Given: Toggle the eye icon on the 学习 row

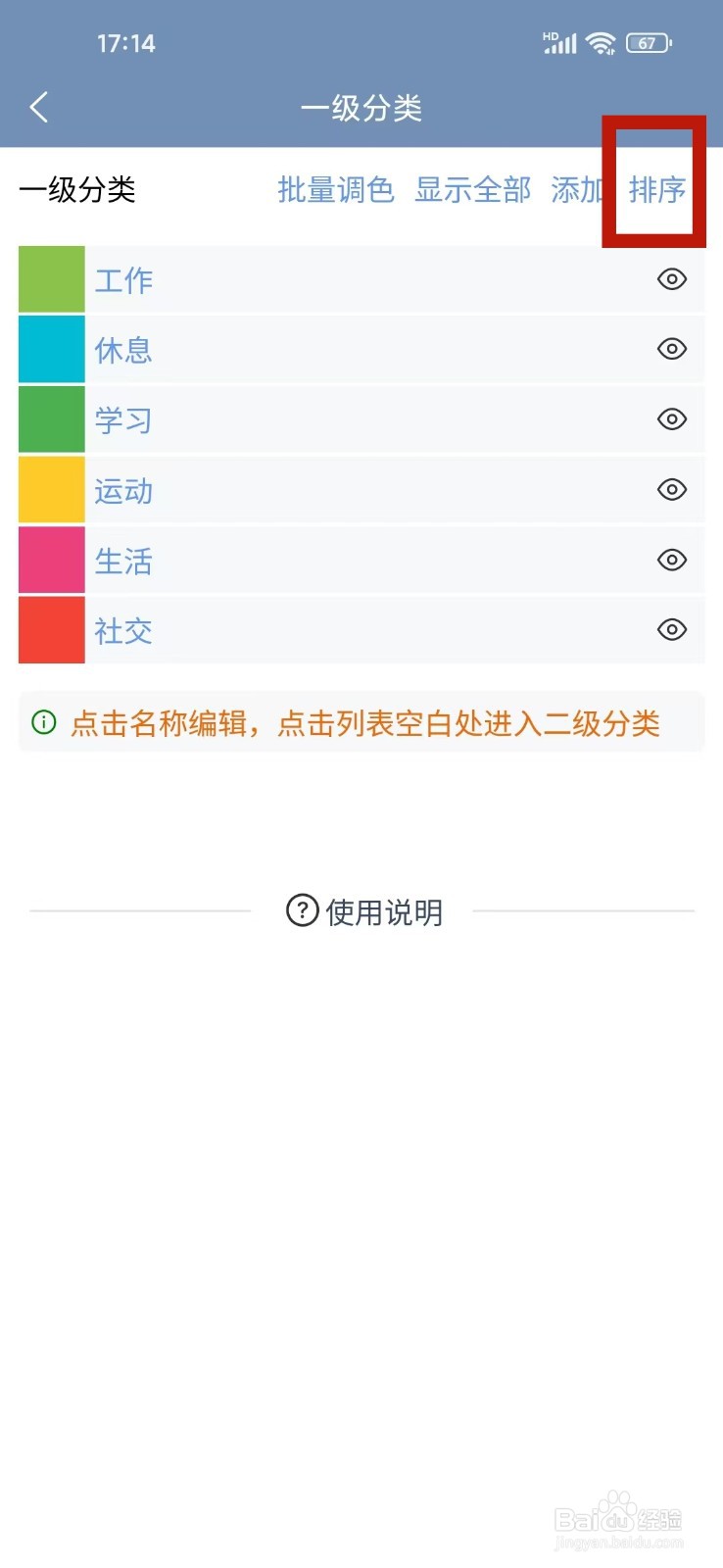Looking at the screenshot, I should (x=671, y=419).
